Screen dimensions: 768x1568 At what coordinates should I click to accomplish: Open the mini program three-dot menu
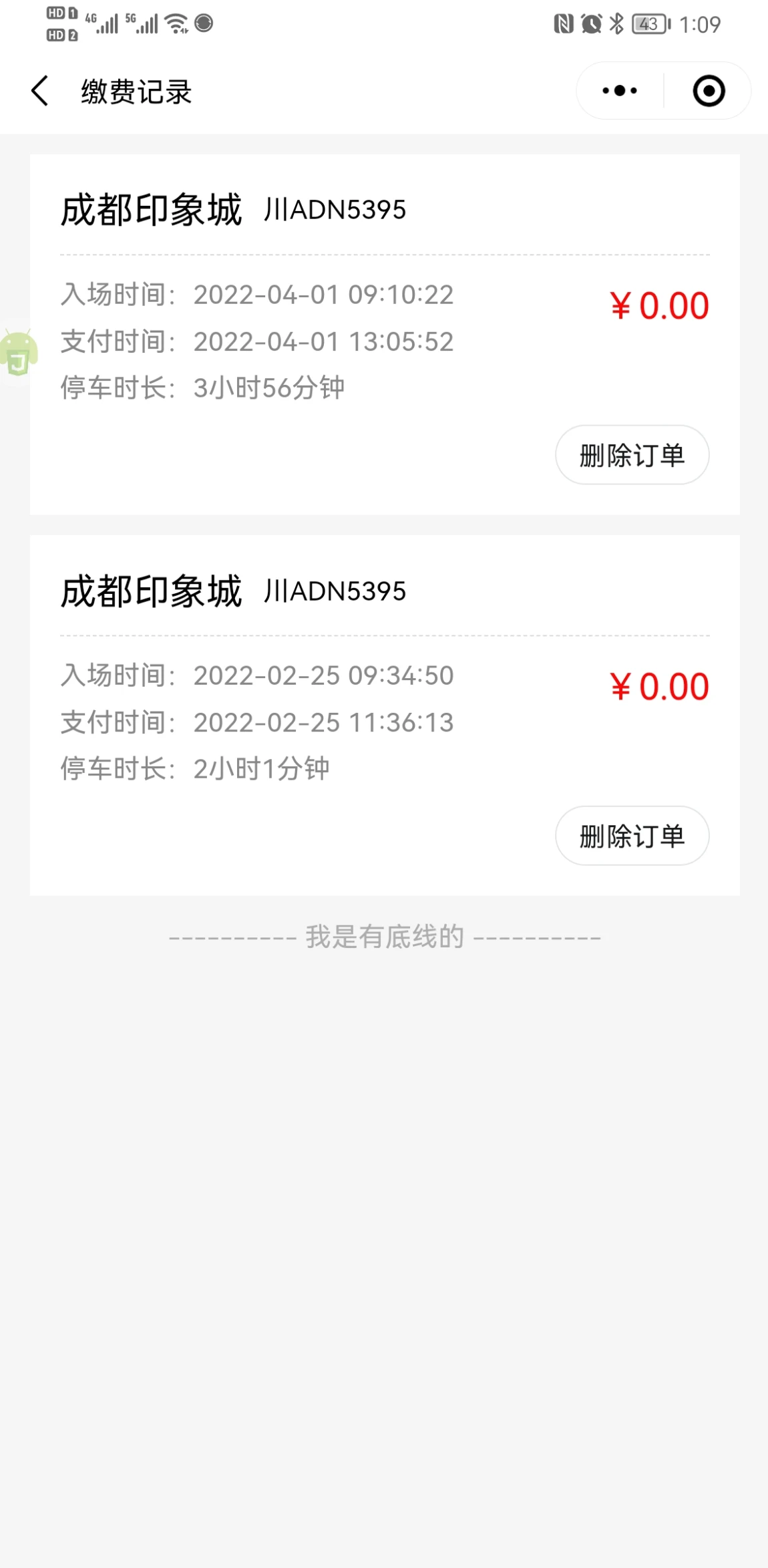[x=620, y=91]
